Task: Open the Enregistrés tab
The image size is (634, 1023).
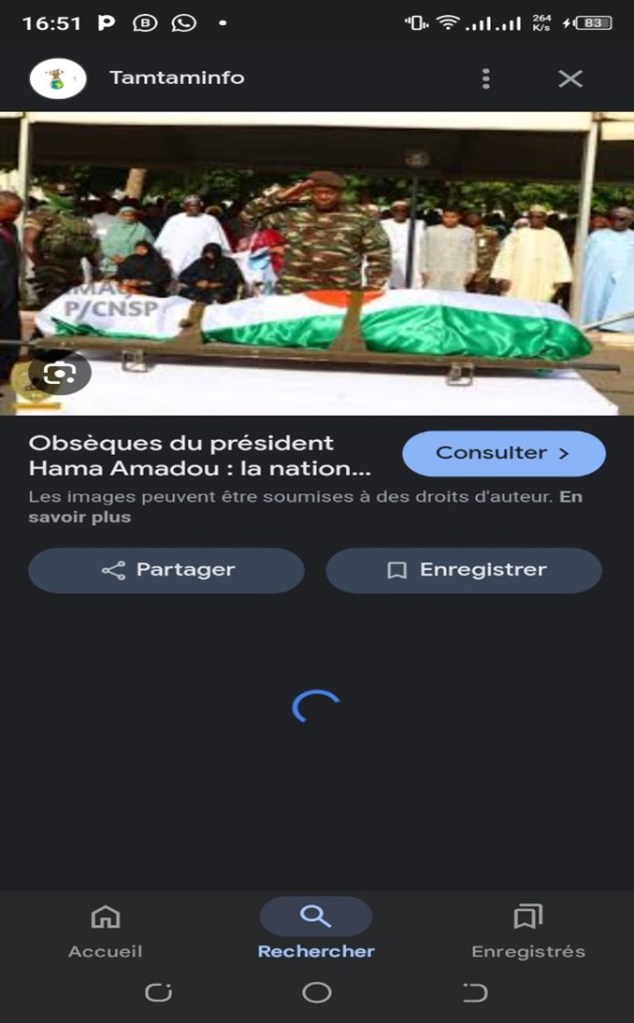Action: pyautogui.click(x=528, y=931)
